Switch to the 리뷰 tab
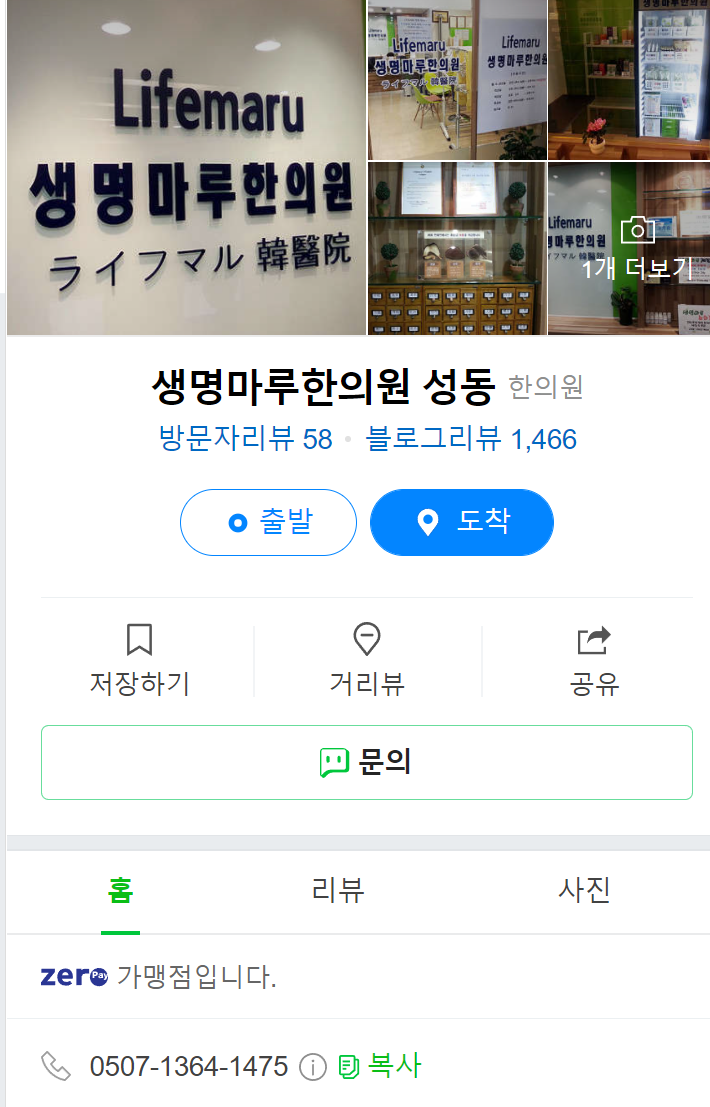The width and height of the screenshot is (710, 1107). [338, 890]
